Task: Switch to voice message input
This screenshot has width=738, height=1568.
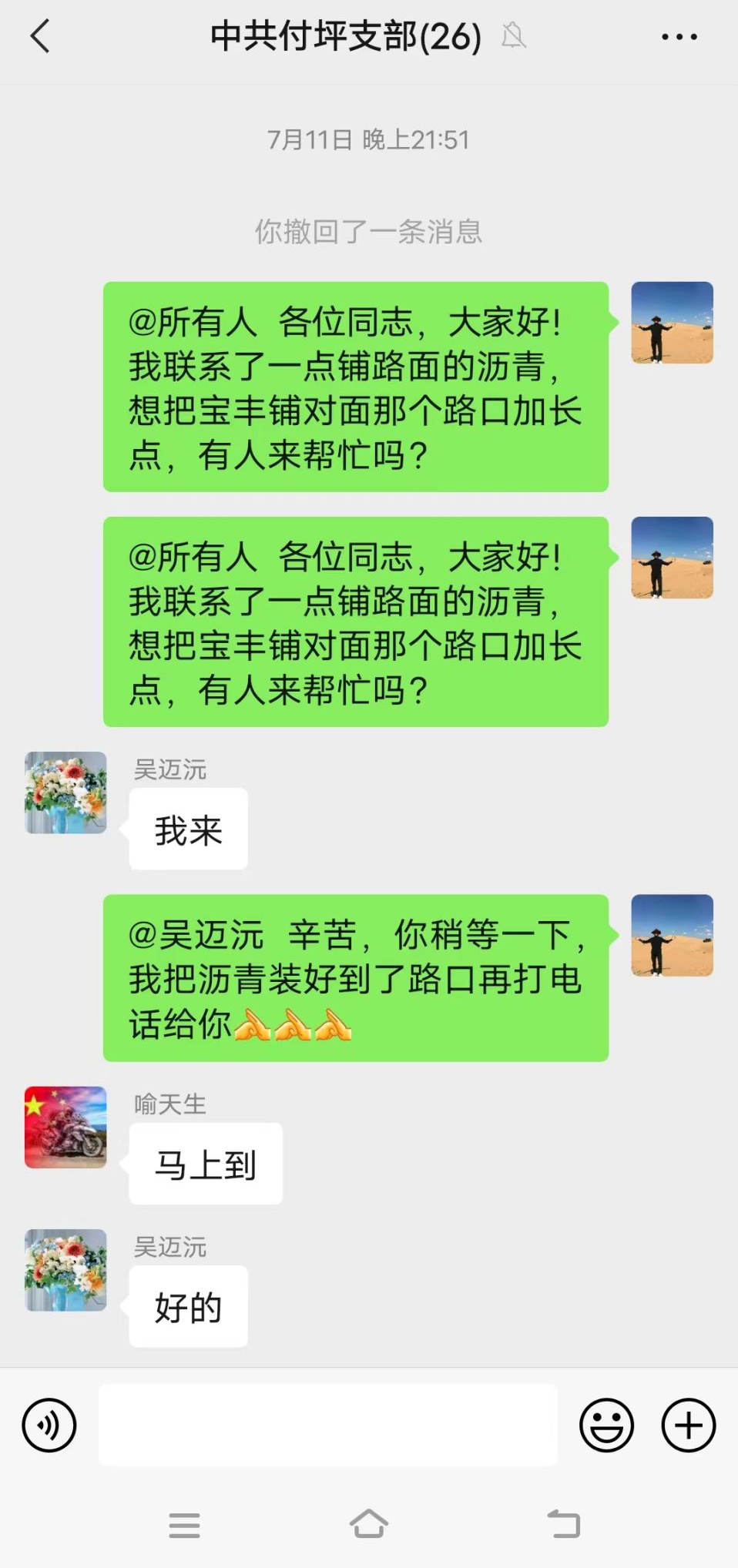Action: point(49,1425)
